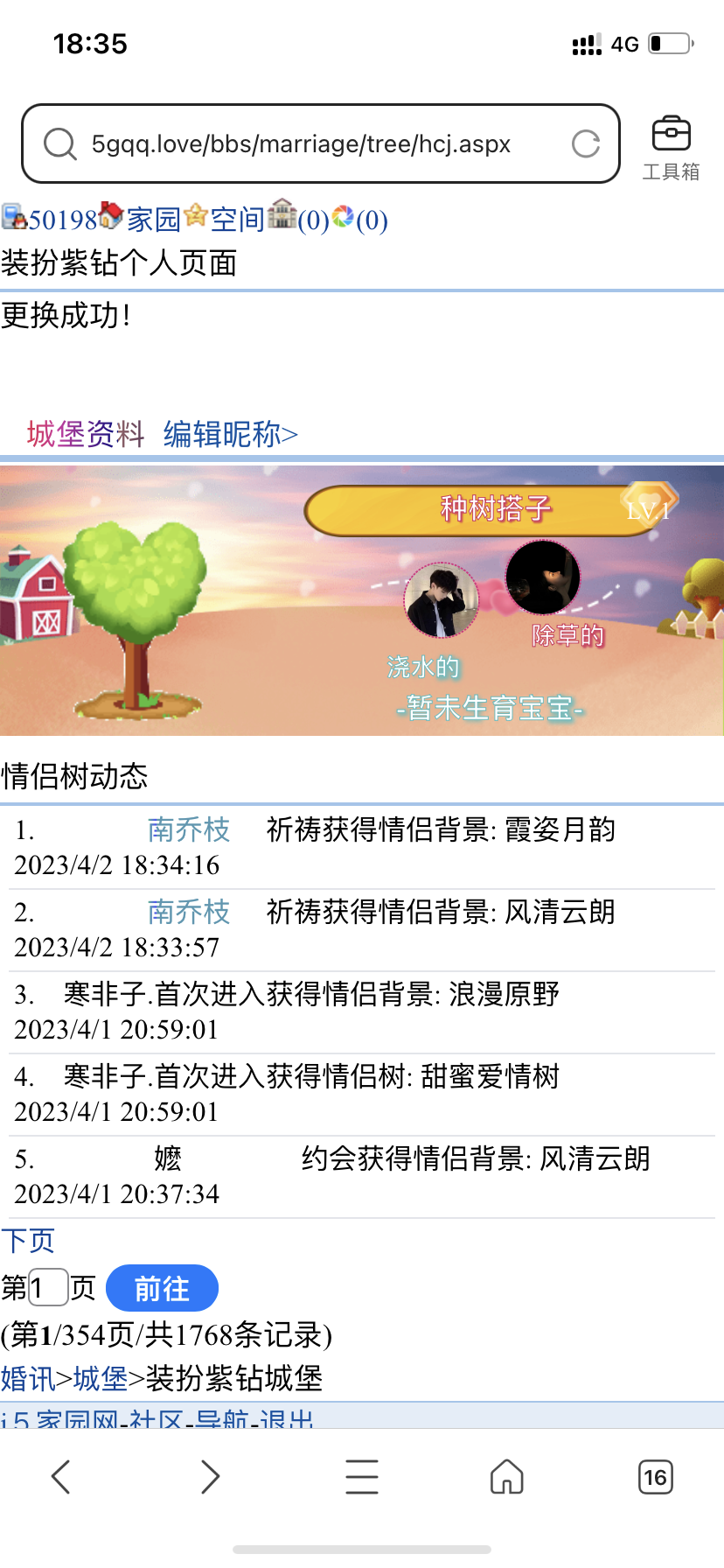Tap the page number field
724x1568 pixels.
point(49,1288)
